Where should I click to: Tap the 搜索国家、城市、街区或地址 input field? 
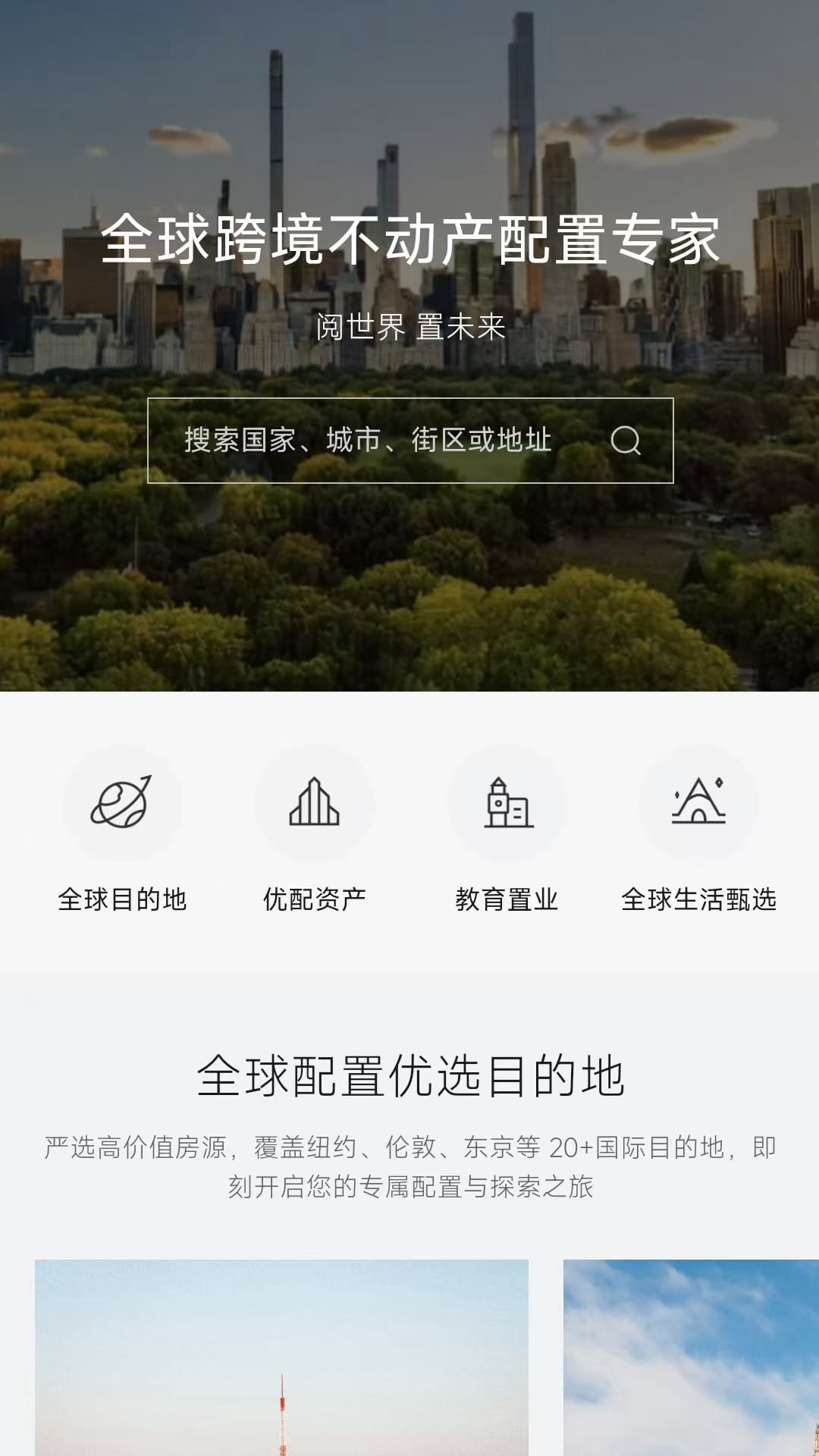(x=364, y=441)
